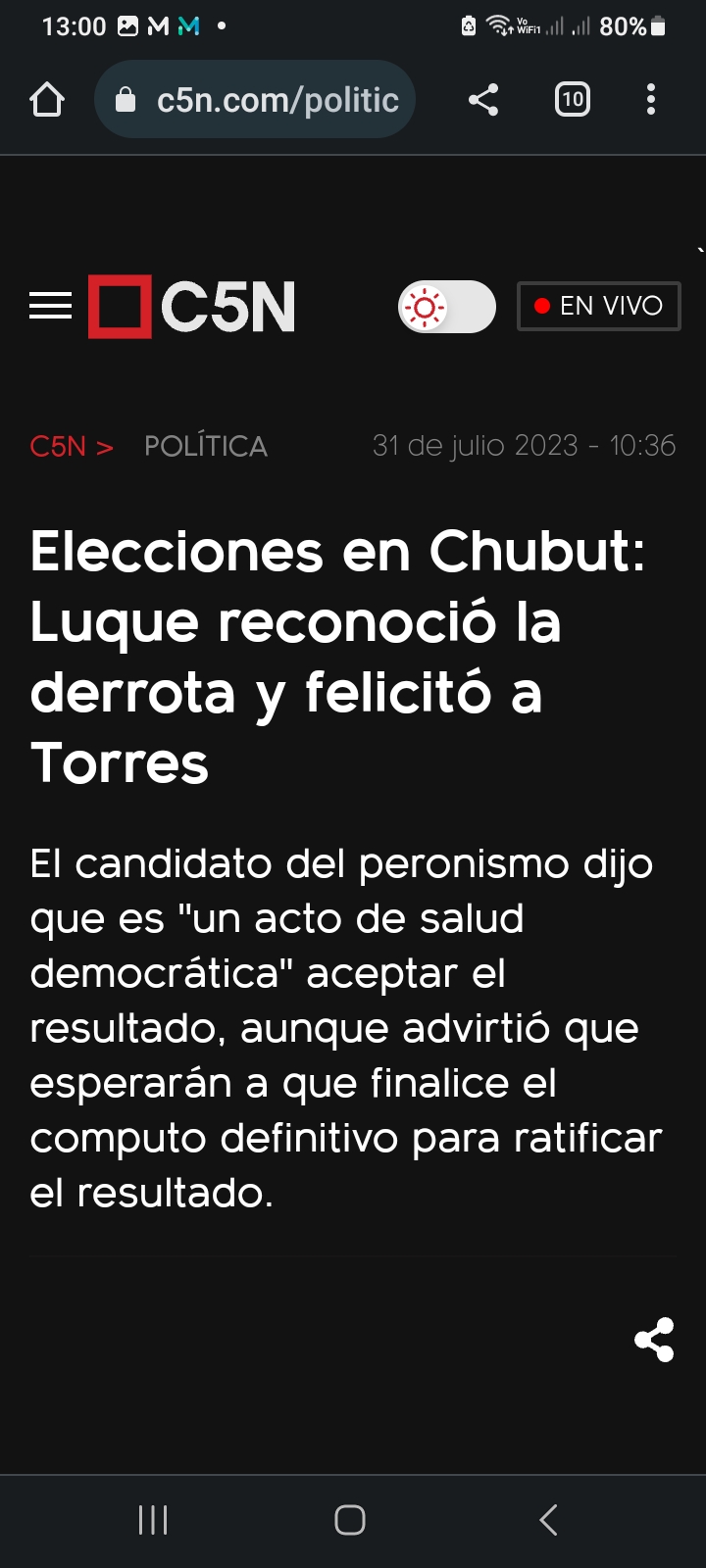The height and width of the screenshot is (1568, 706).
Task: Open the C5N hamburger menu
Action: [51, 307]
